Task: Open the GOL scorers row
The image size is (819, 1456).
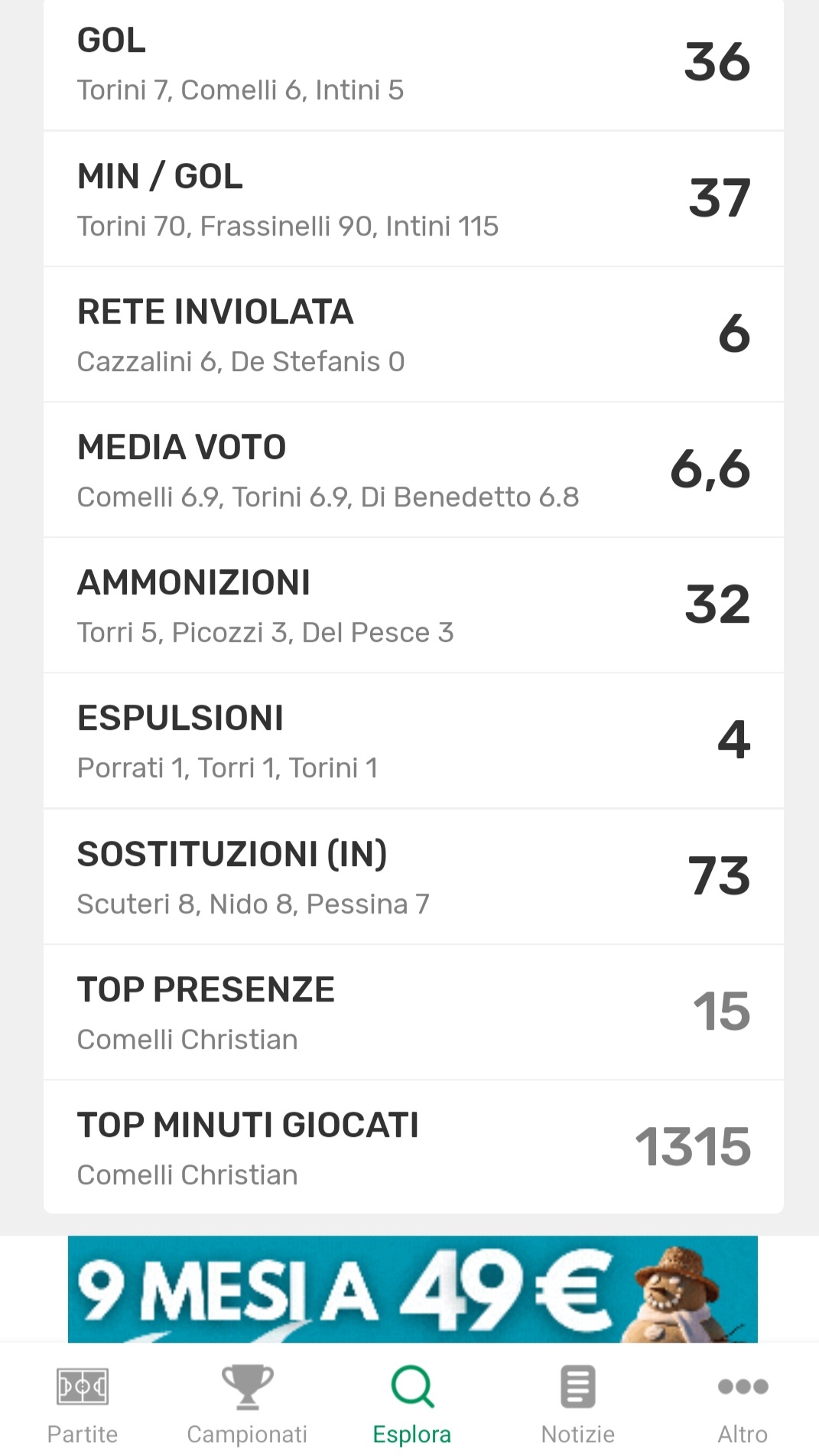Action: pos(413,64)
